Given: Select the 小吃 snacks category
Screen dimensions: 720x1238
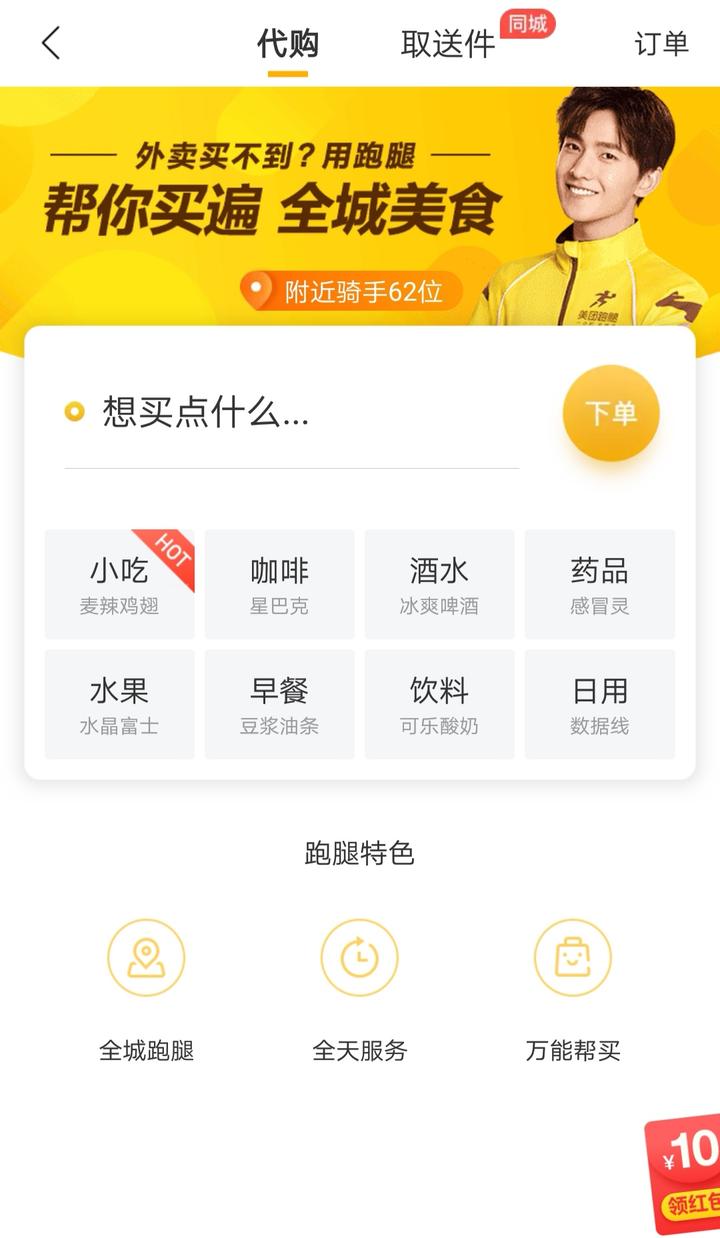Looking at the screenshot, I should tap(119, 584).
